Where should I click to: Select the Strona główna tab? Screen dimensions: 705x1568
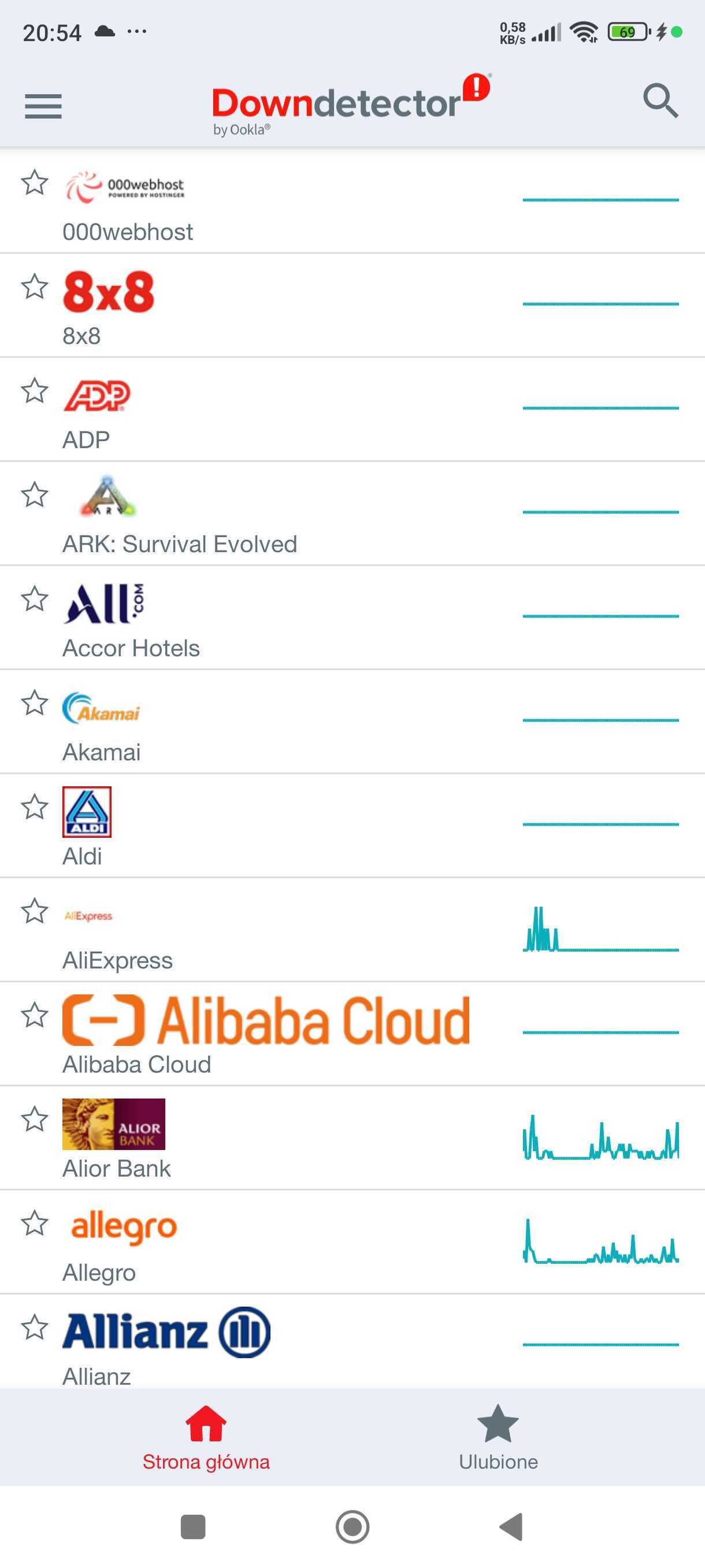pyautogui.click(x=206, y=1438)
